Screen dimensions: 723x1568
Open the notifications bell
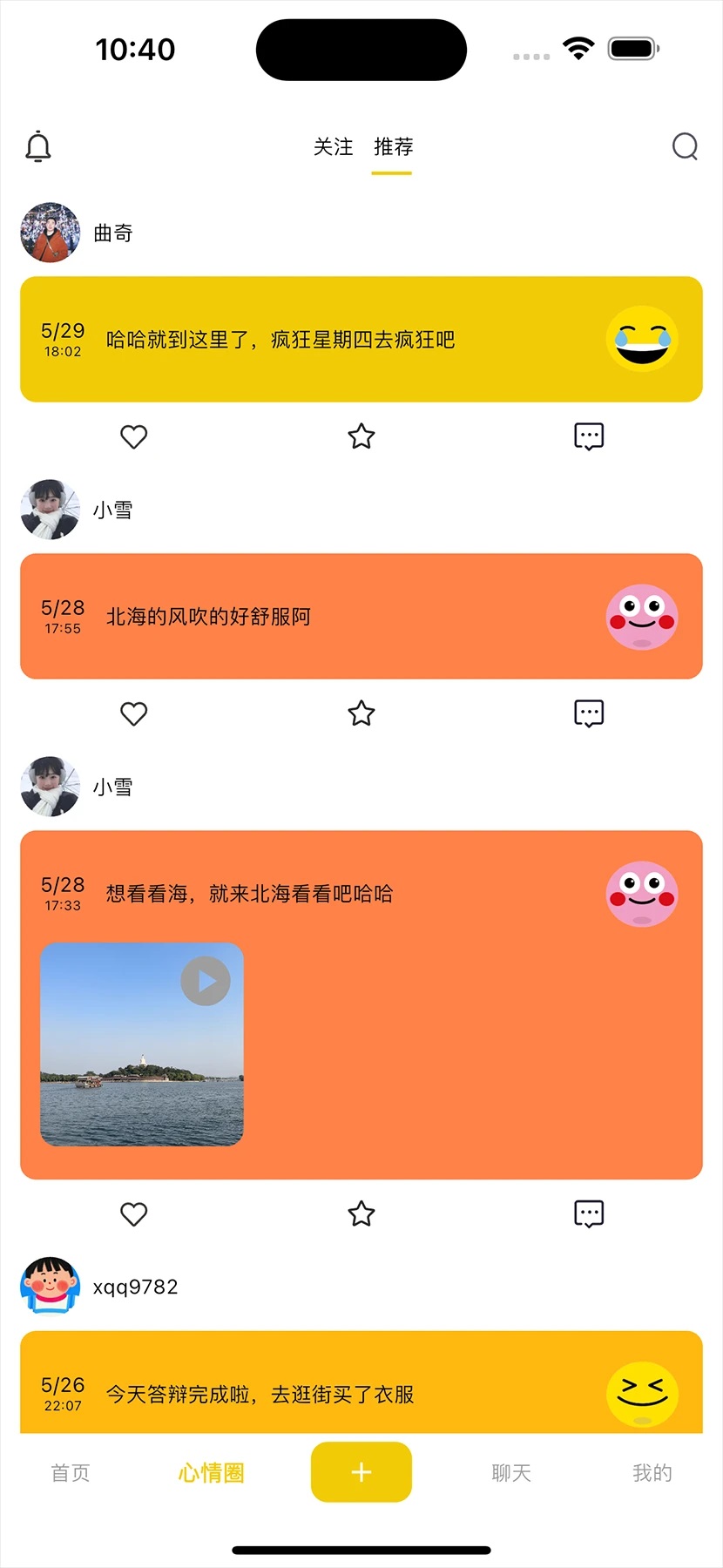click(38, 147)
